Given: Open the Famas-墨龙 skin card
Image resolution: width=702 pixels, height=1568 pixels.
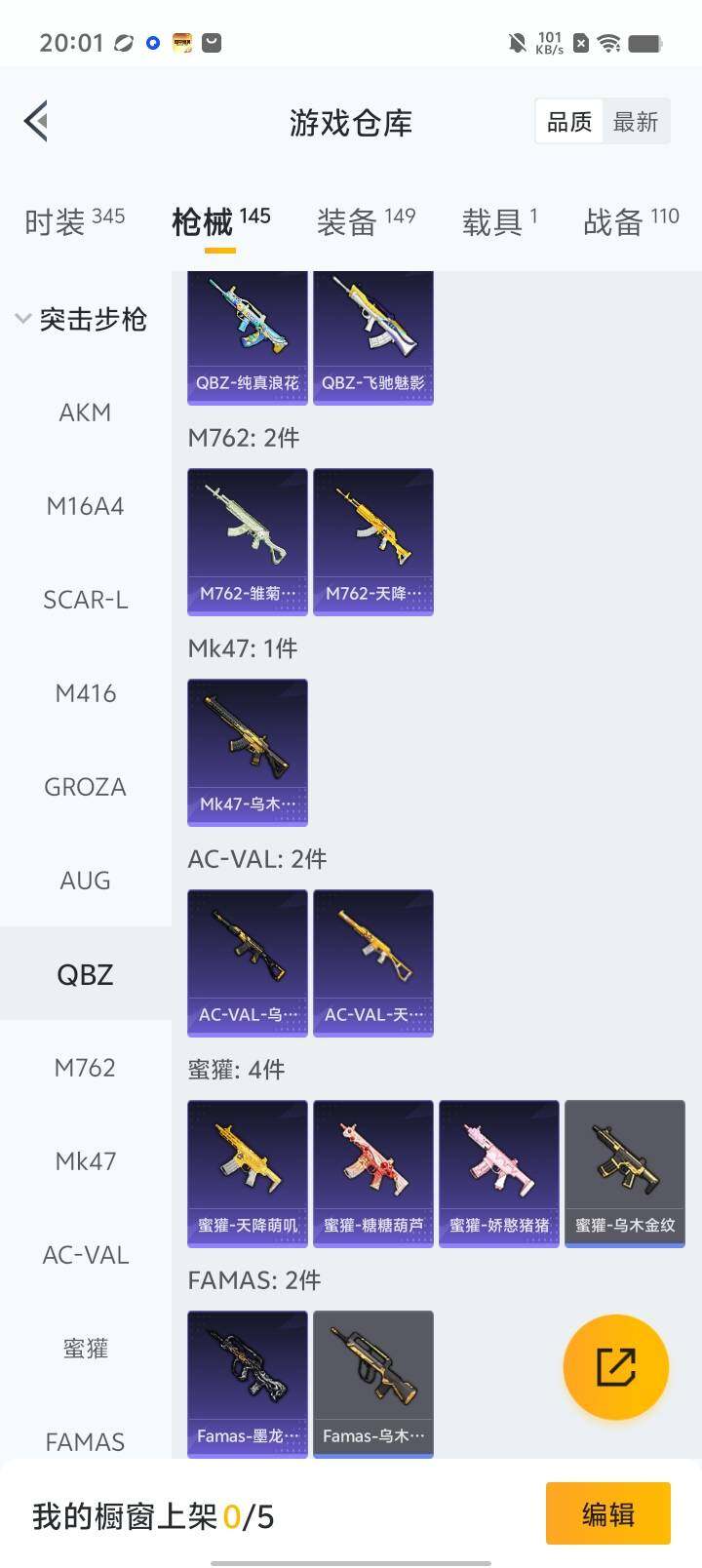Looking at the screenshot, I should [x=248, y=1384].
